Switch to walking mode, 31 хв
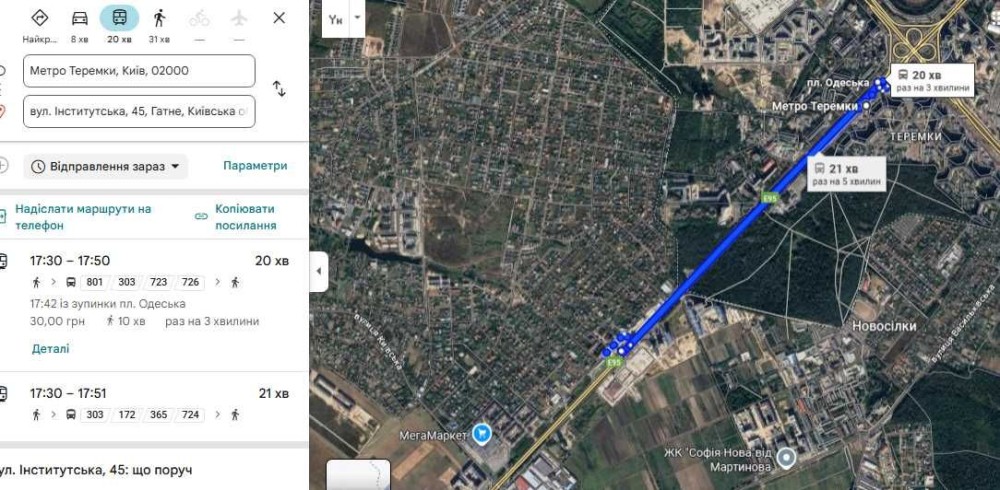The image size is (1000, 490). click(159, 24)
